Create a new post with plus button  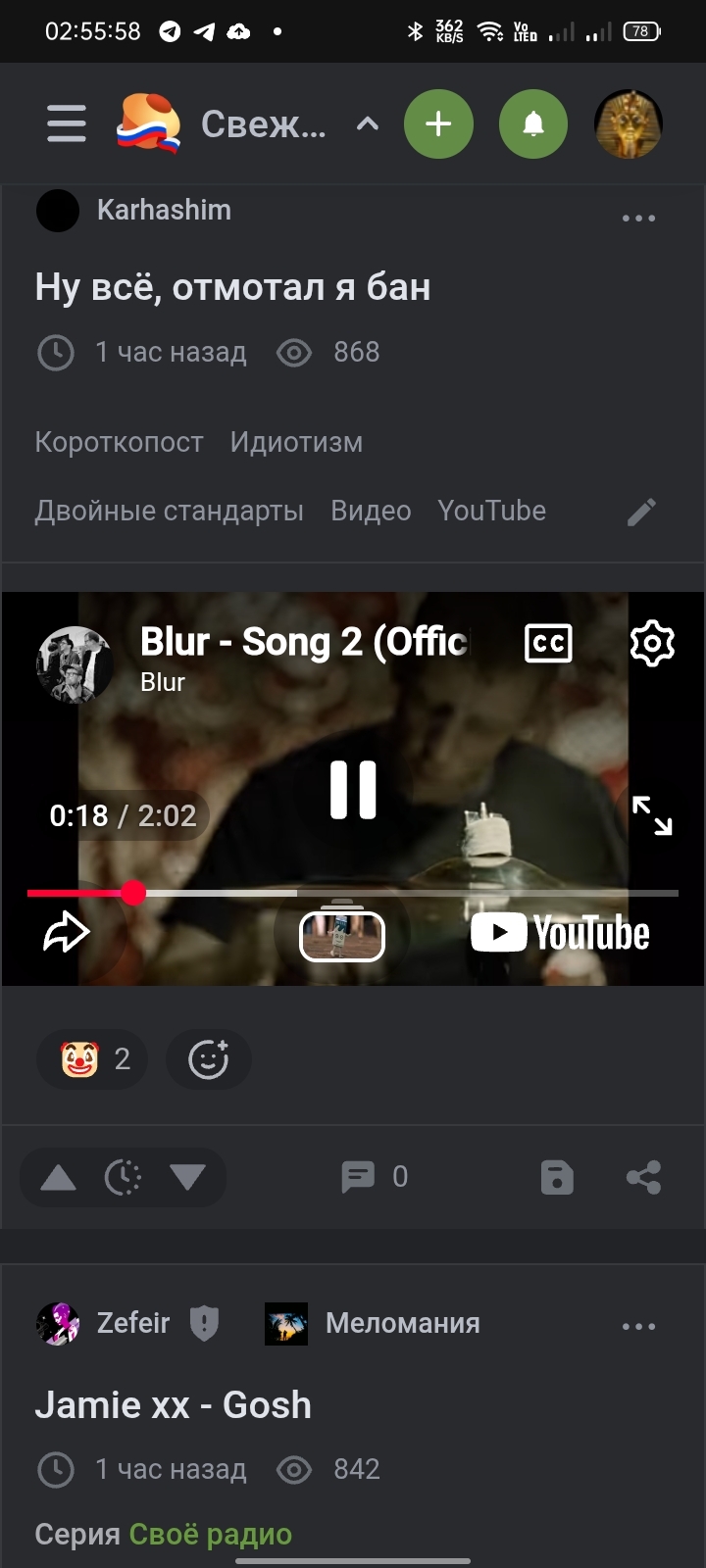tap(438, 124)
